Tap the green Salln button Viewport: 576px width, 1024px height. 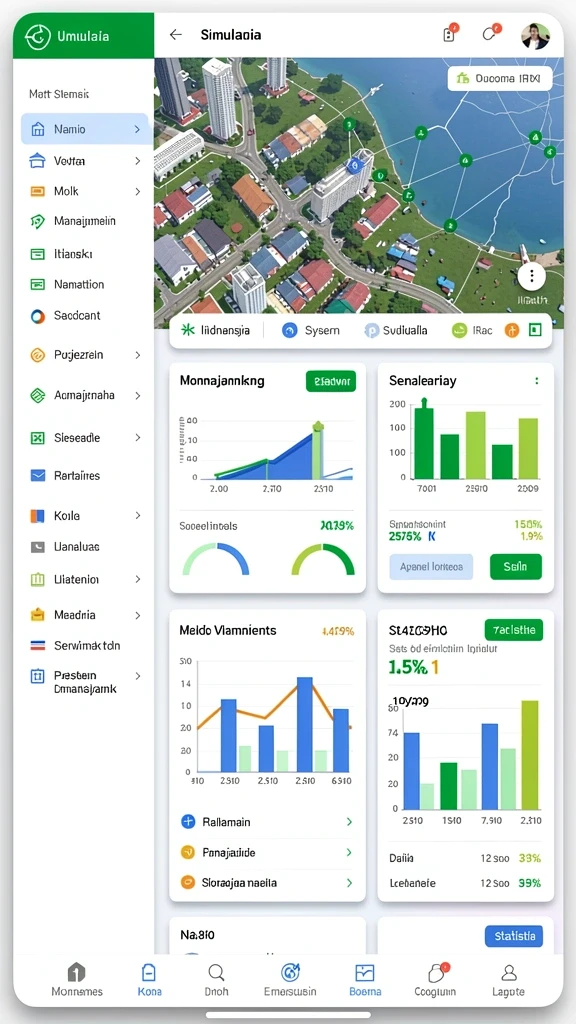tap(516, 567)
